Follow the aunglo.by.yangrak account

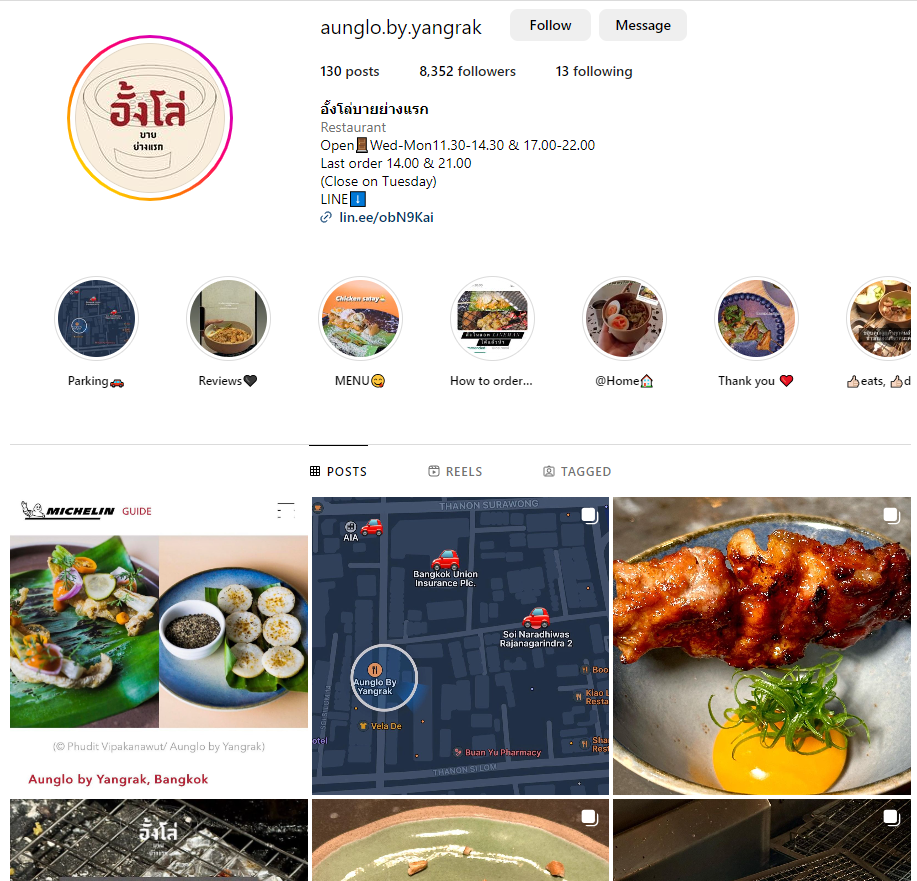[x=550, y=26]
